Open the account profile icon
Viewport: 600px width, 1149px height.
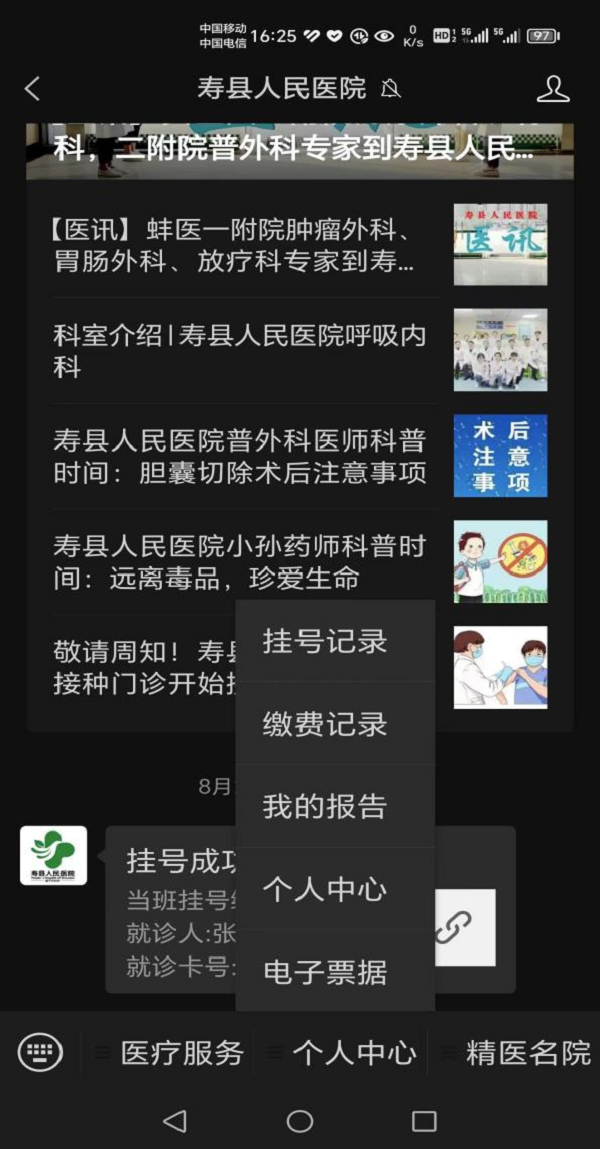coord(552,89)
